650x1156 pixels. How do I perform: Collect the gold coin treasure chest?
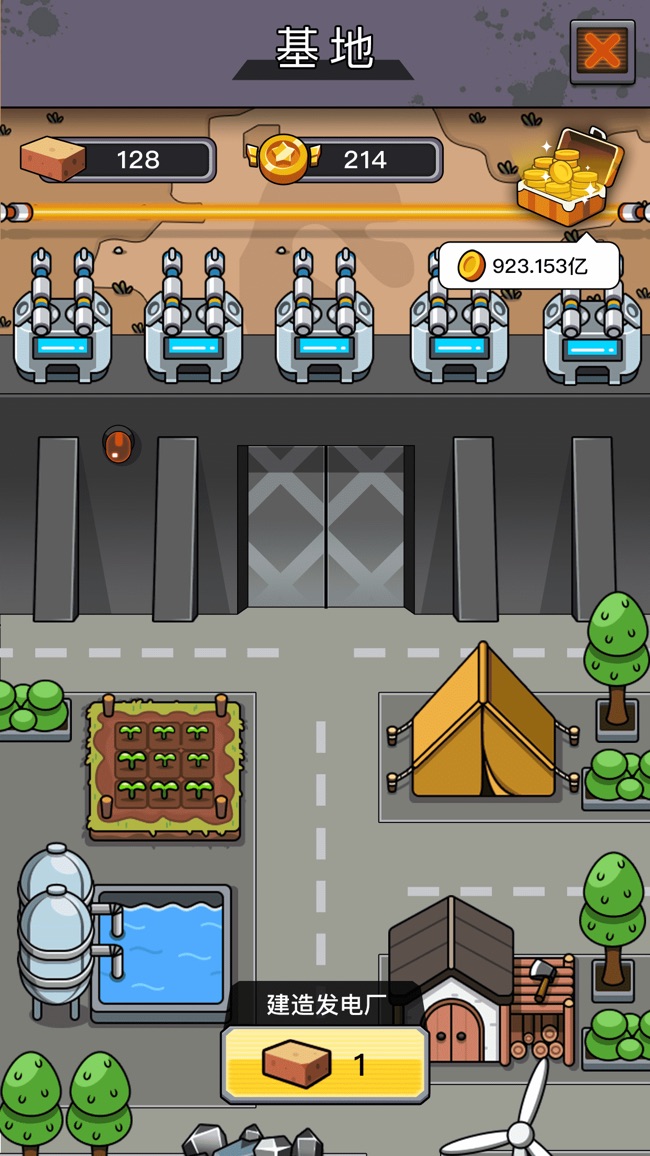click(x=570, y=177)
